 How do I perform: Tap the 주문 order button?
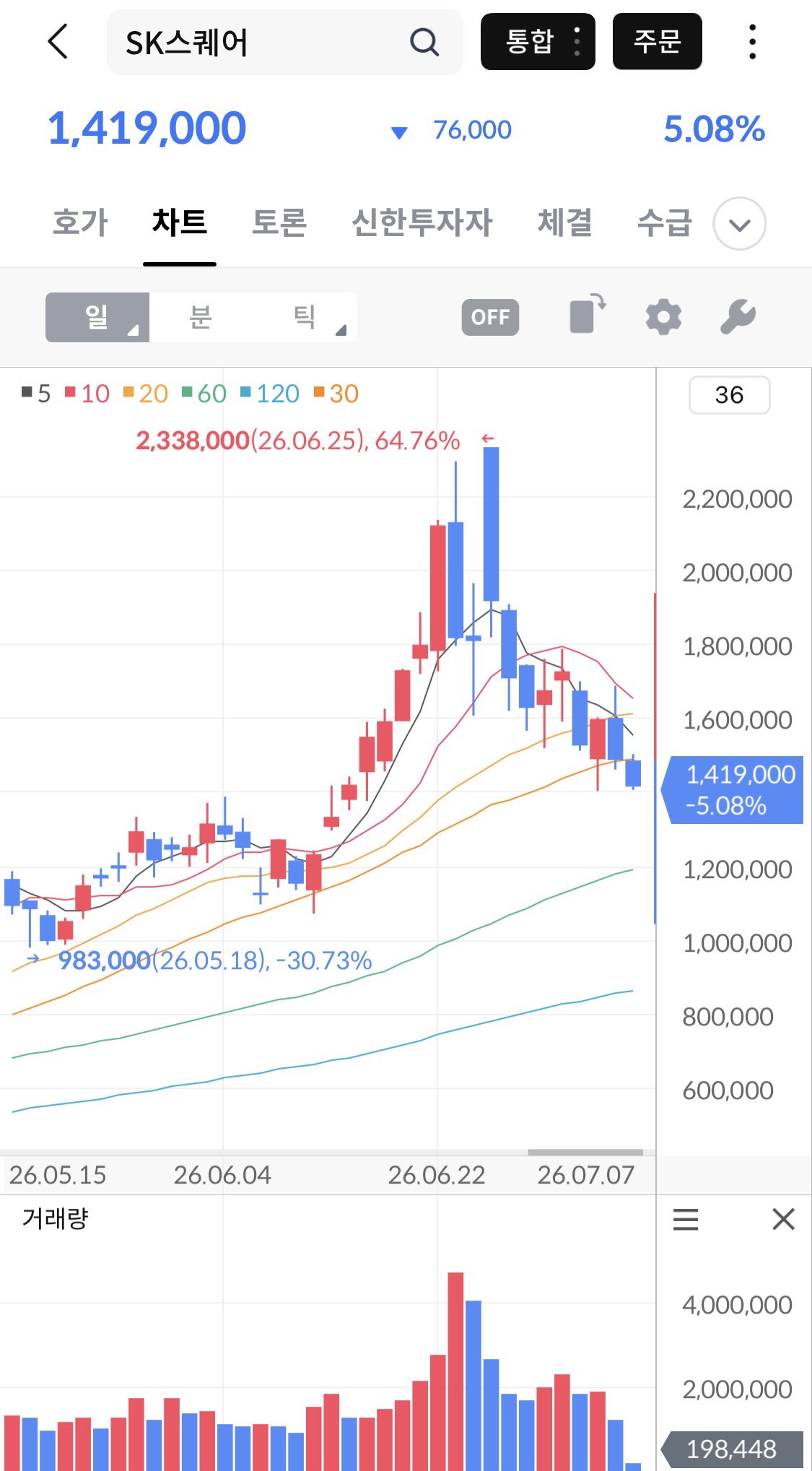pos(657,41)
